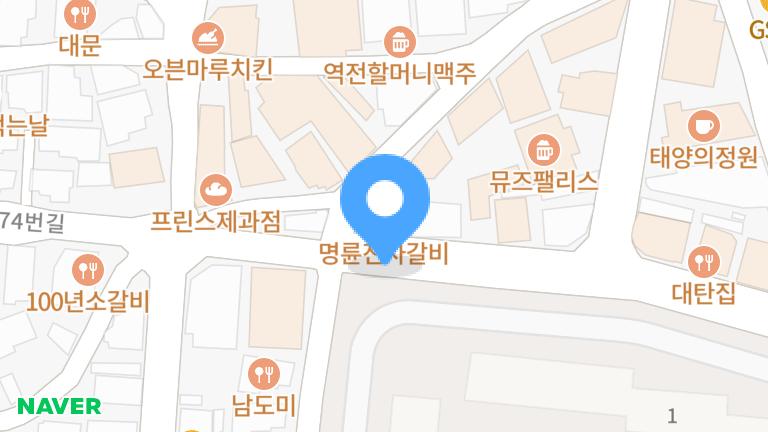
Task: Open the 대탄집 restaurant marker
Action: tap(704, 263)
